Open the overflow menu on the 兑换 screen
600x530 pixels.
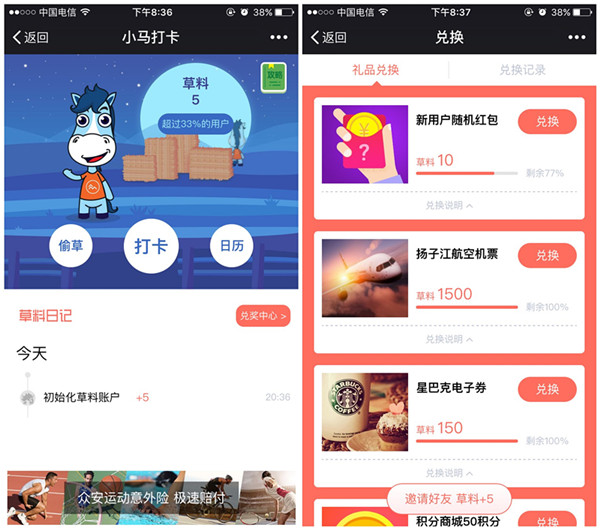(577, 37)
